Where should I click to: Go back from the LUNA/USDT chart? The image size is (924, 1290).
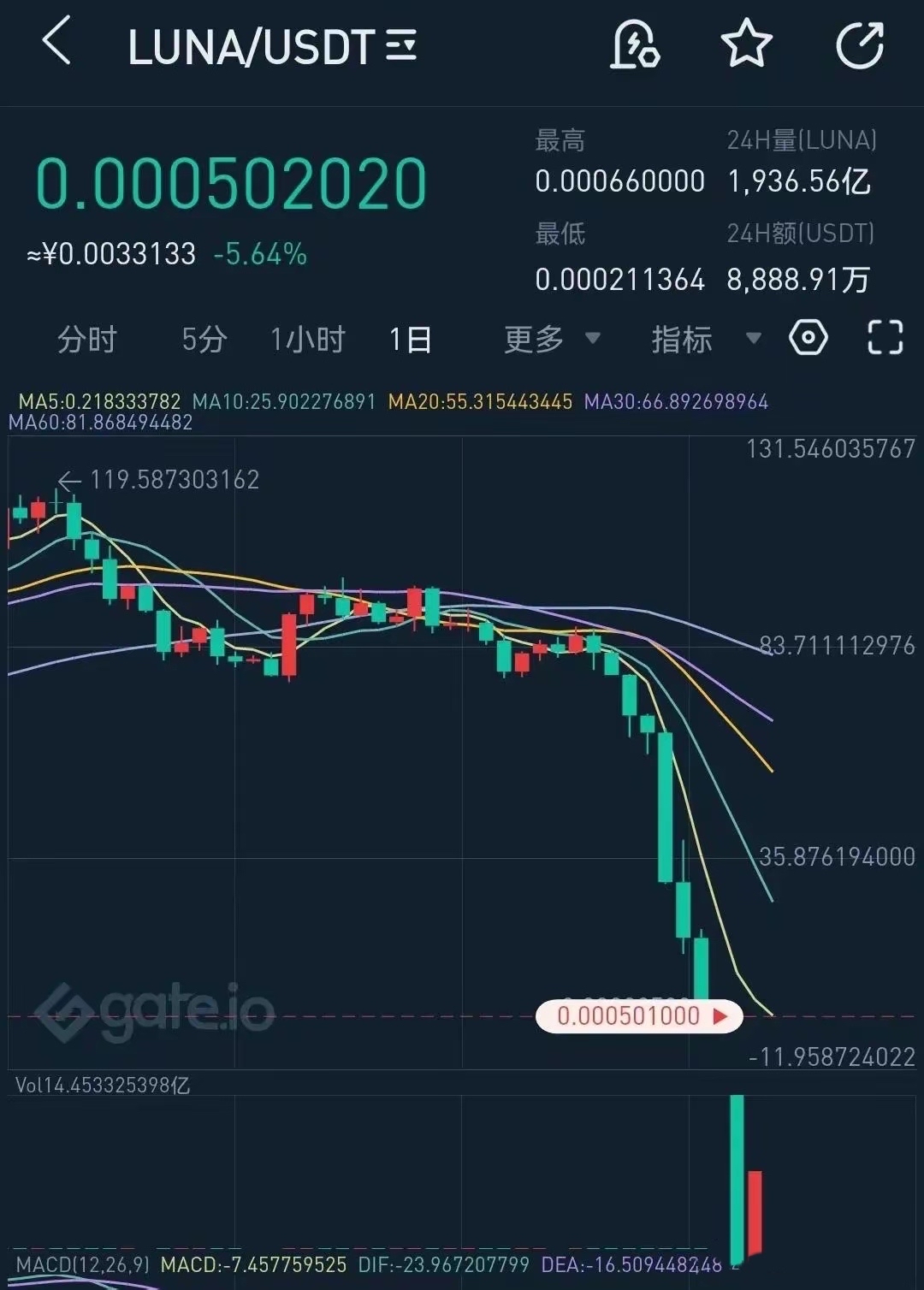pos(56,44)
